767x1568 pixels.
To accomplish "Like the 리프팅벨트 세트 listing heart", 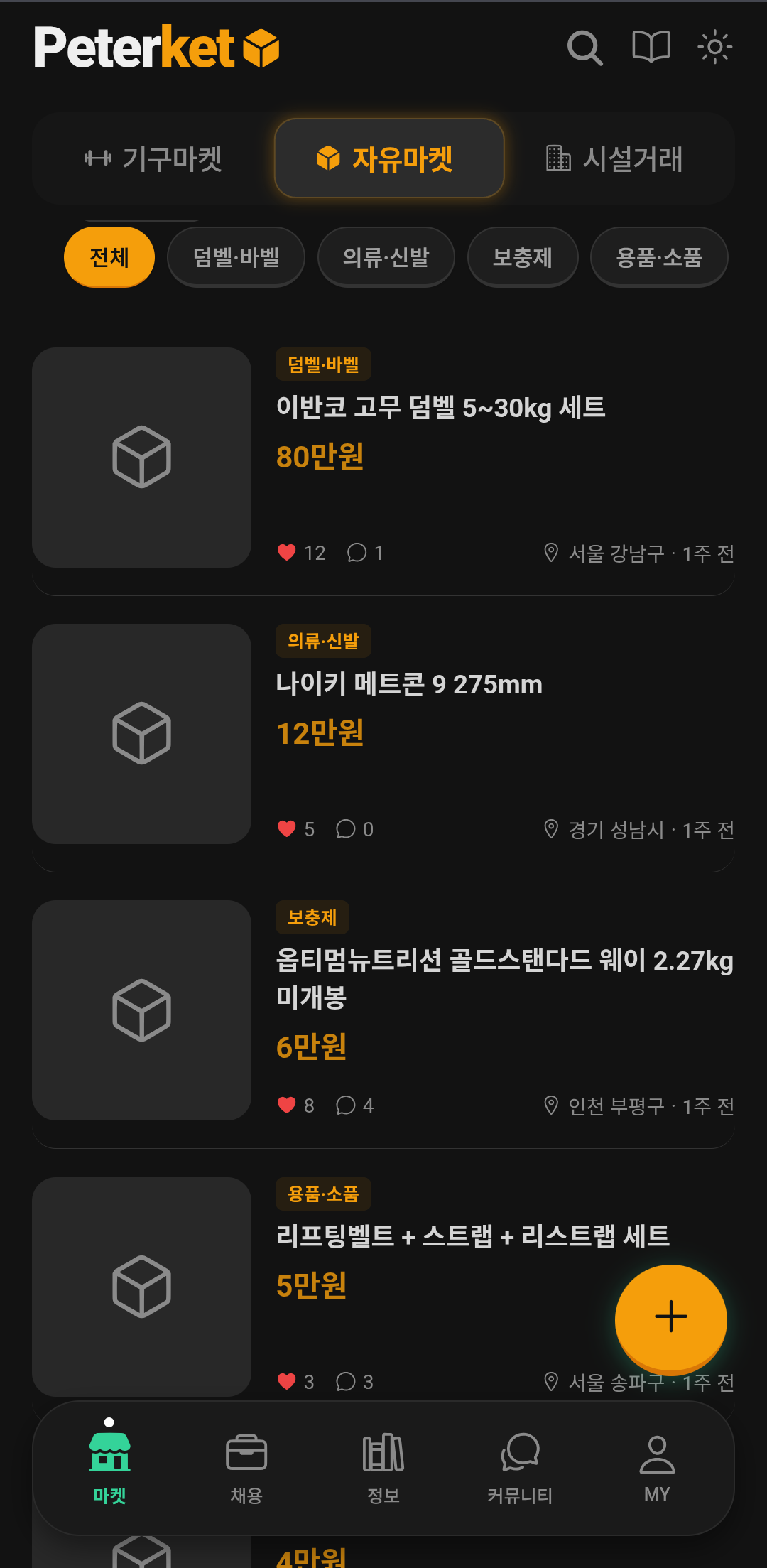I will [288, 1381].
